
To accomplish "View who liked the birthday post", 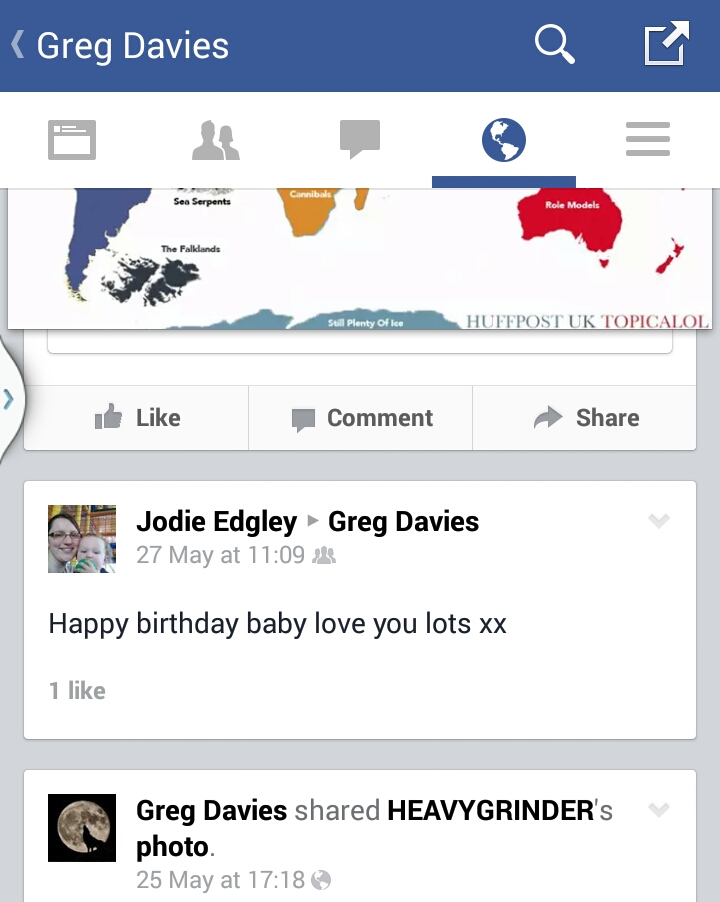I will point(77,690).
